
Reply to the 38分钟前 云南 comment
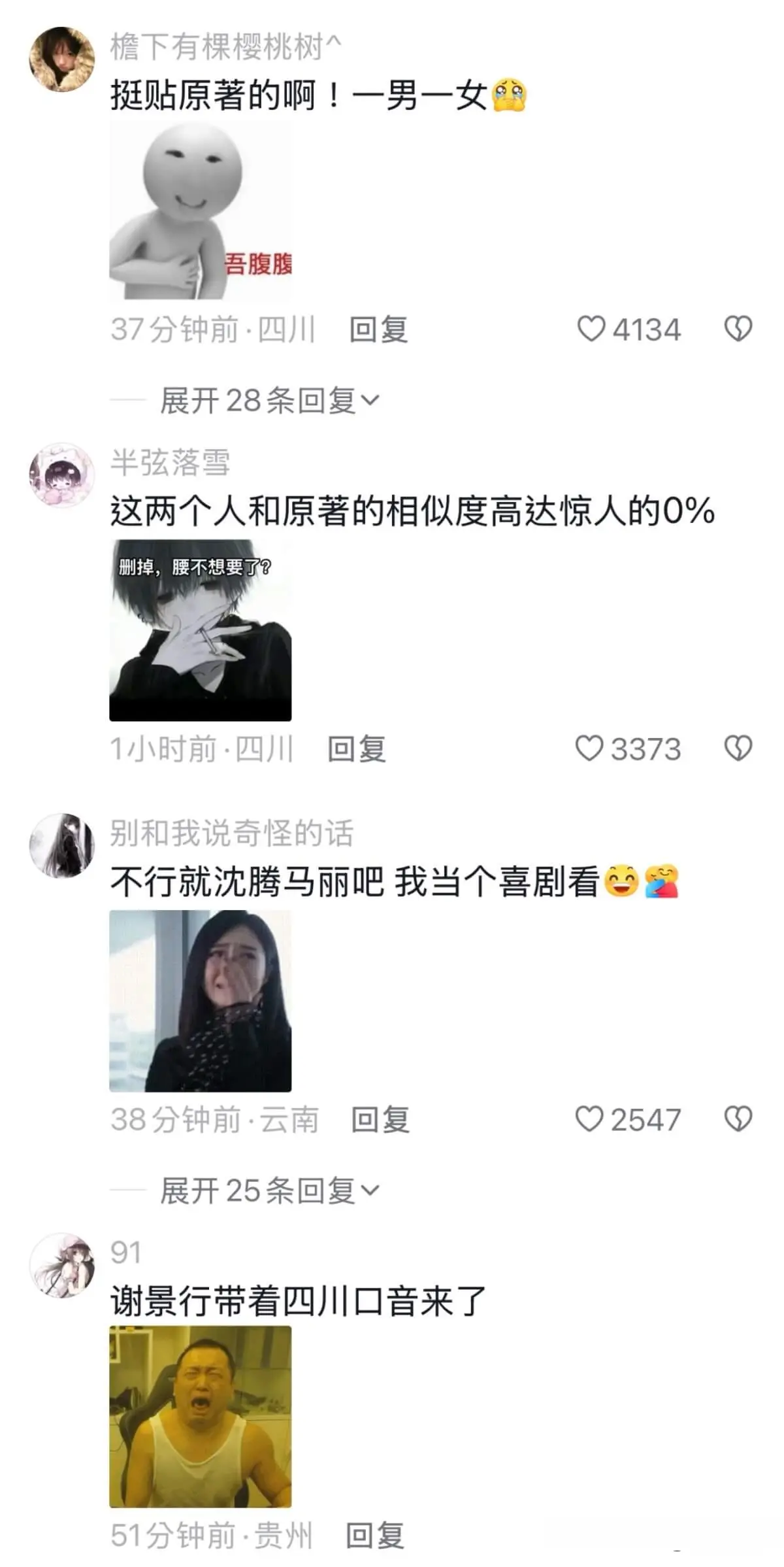click(x=380, y=1120)
